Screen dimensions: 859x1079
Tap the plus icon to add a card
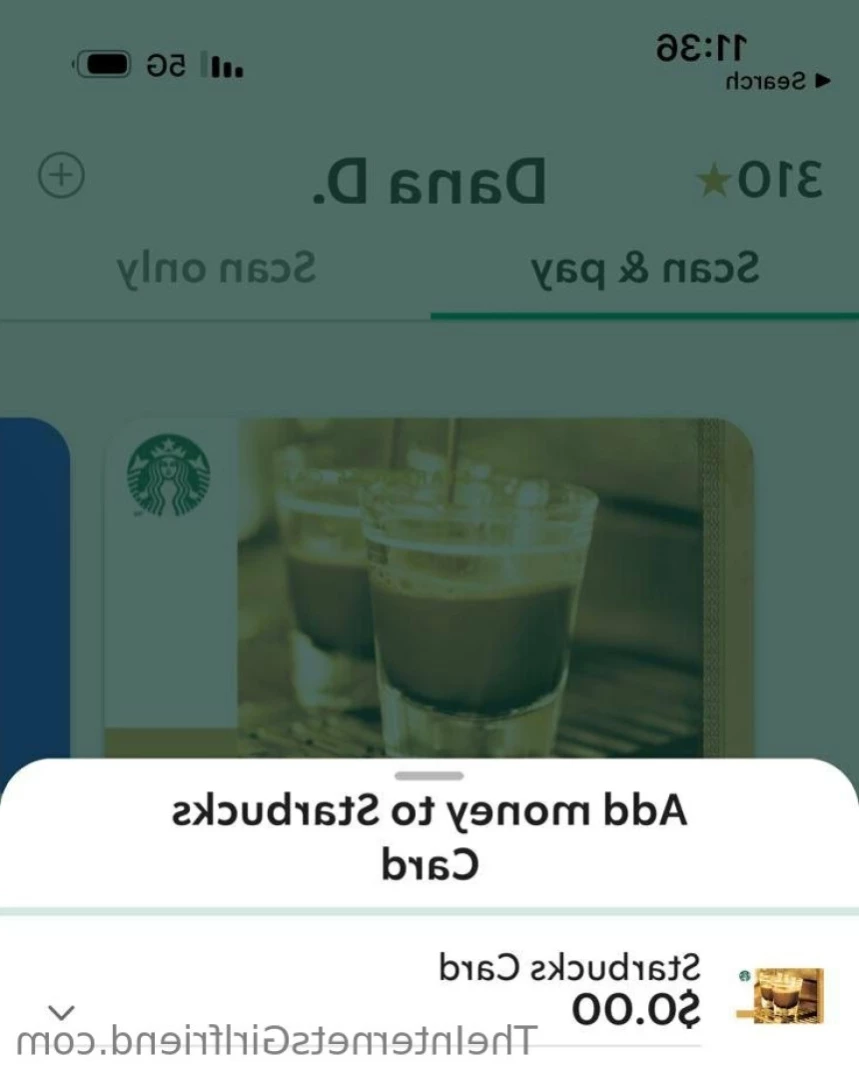click(x=61, y=176)
